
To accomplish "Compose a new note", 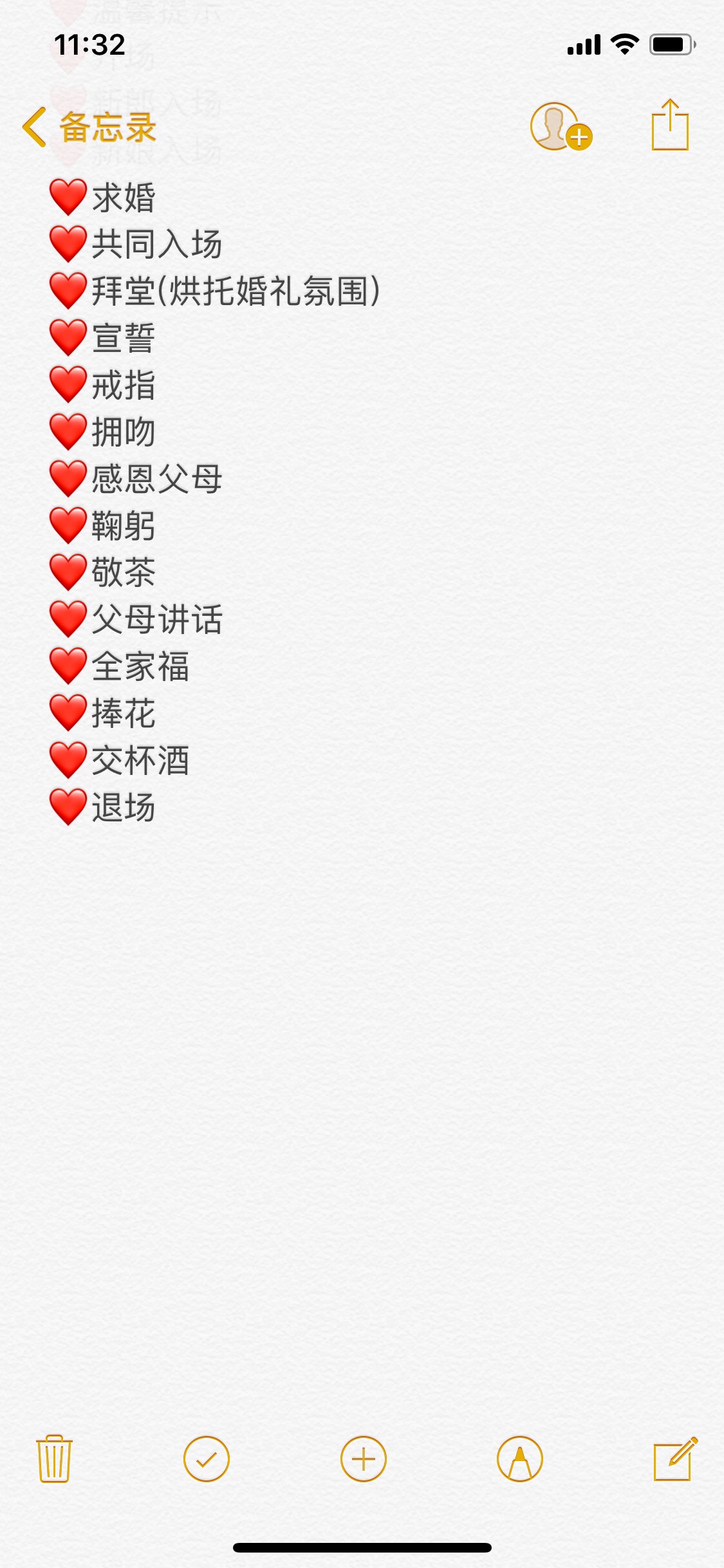I will [675, 1459].
